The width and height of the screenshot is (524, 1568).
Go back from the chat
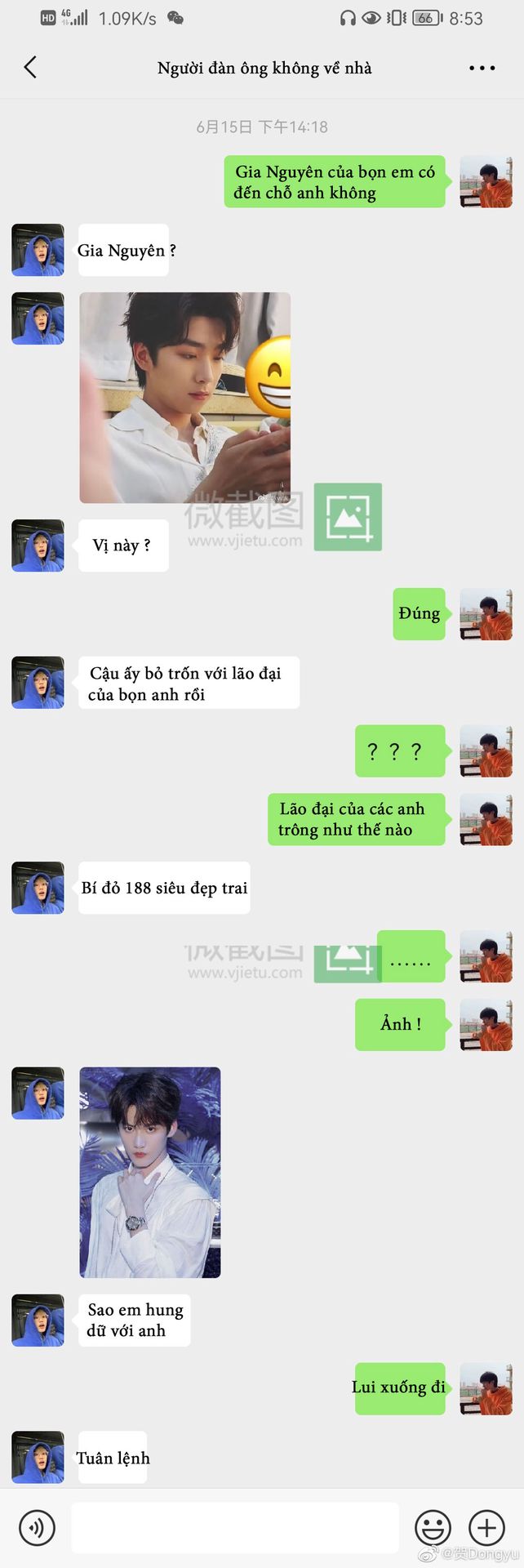click(x=30, y=67)
